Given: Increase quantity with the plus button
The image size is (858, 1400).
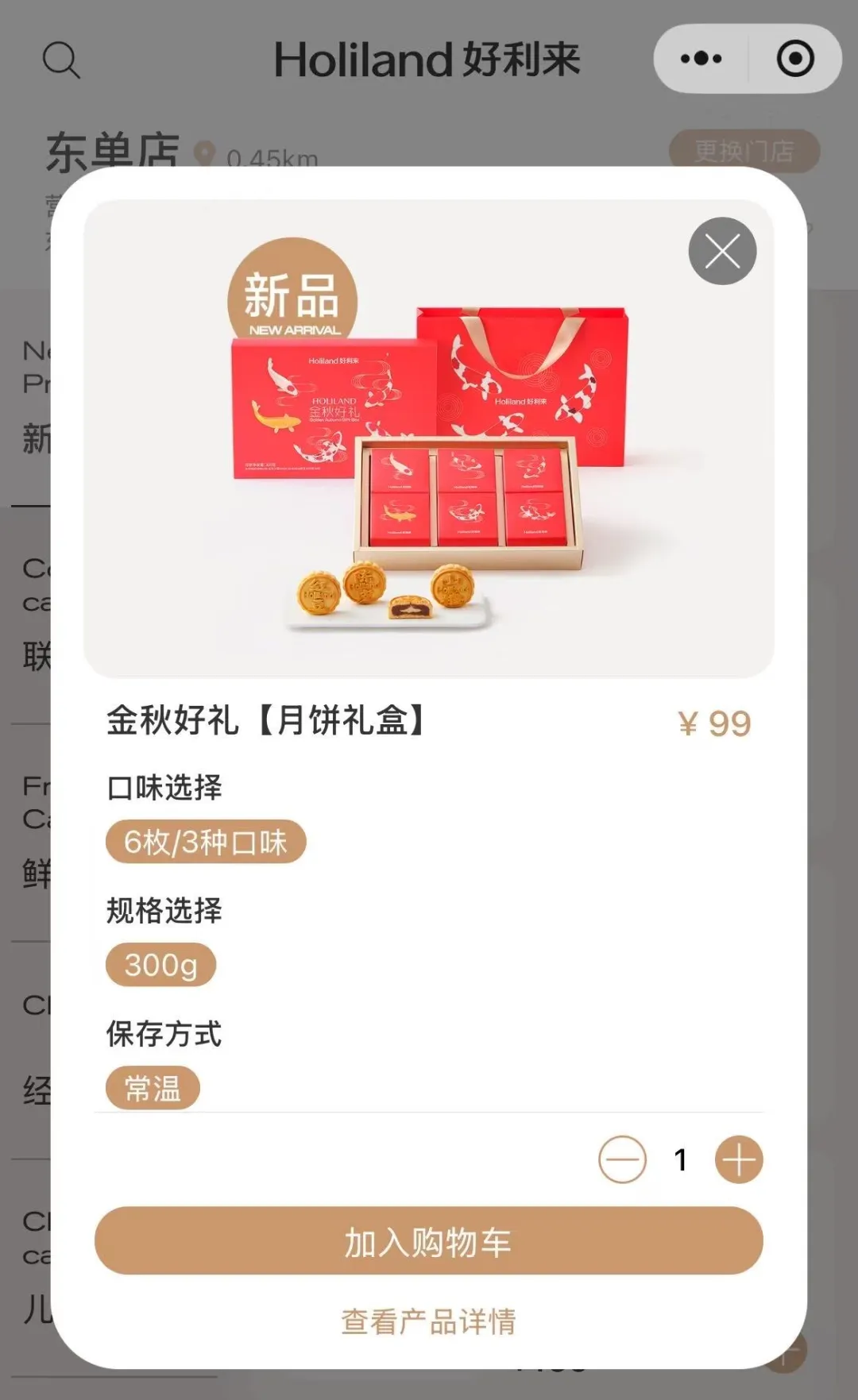Looking at the screenshot, I should 738,1159.
